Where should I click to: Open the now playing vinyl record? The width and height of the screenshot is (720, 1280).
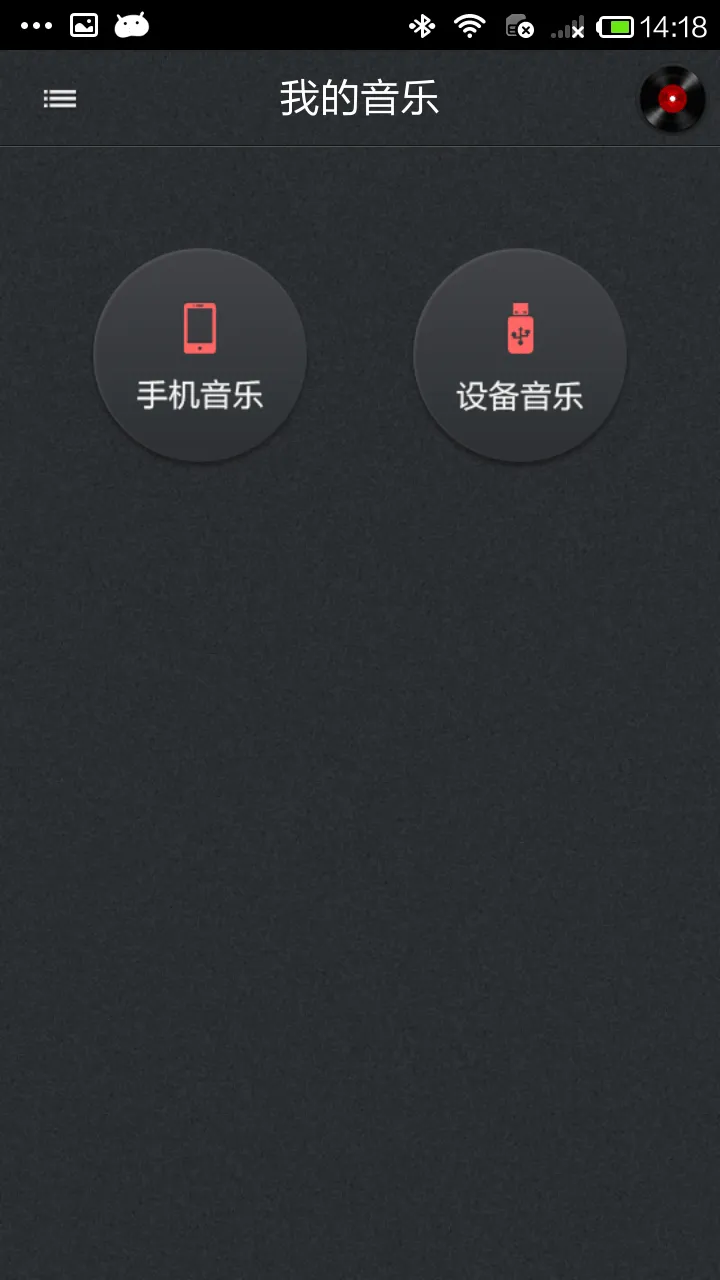click(x=672, y=98)
